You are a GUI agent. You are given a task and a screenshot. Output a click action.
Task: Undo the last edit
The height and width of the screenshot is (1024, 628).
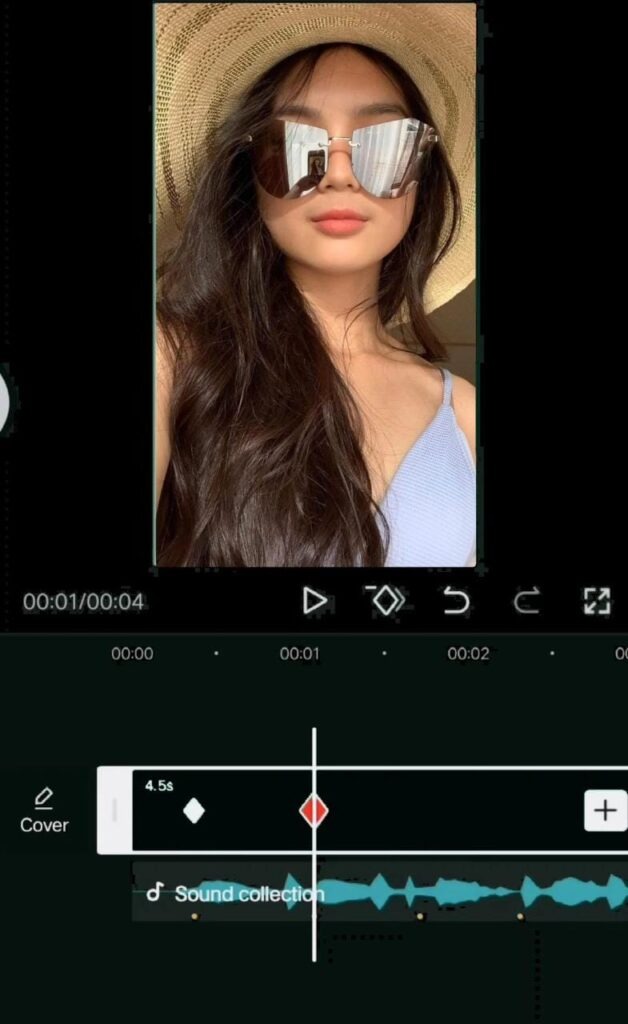point(456,600)
